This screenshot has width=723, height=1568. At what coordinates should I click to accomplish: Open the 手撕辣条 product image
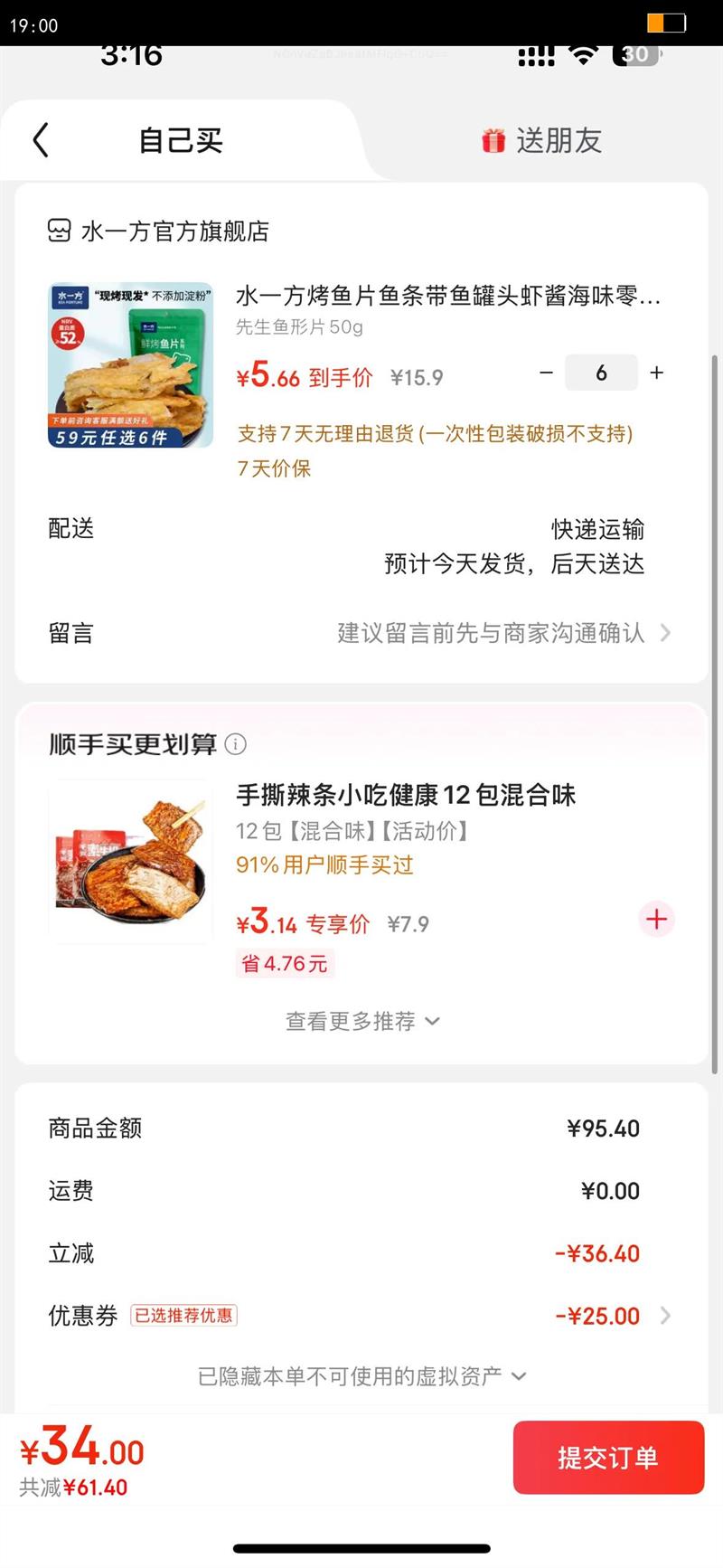click(x=130, y=862)
